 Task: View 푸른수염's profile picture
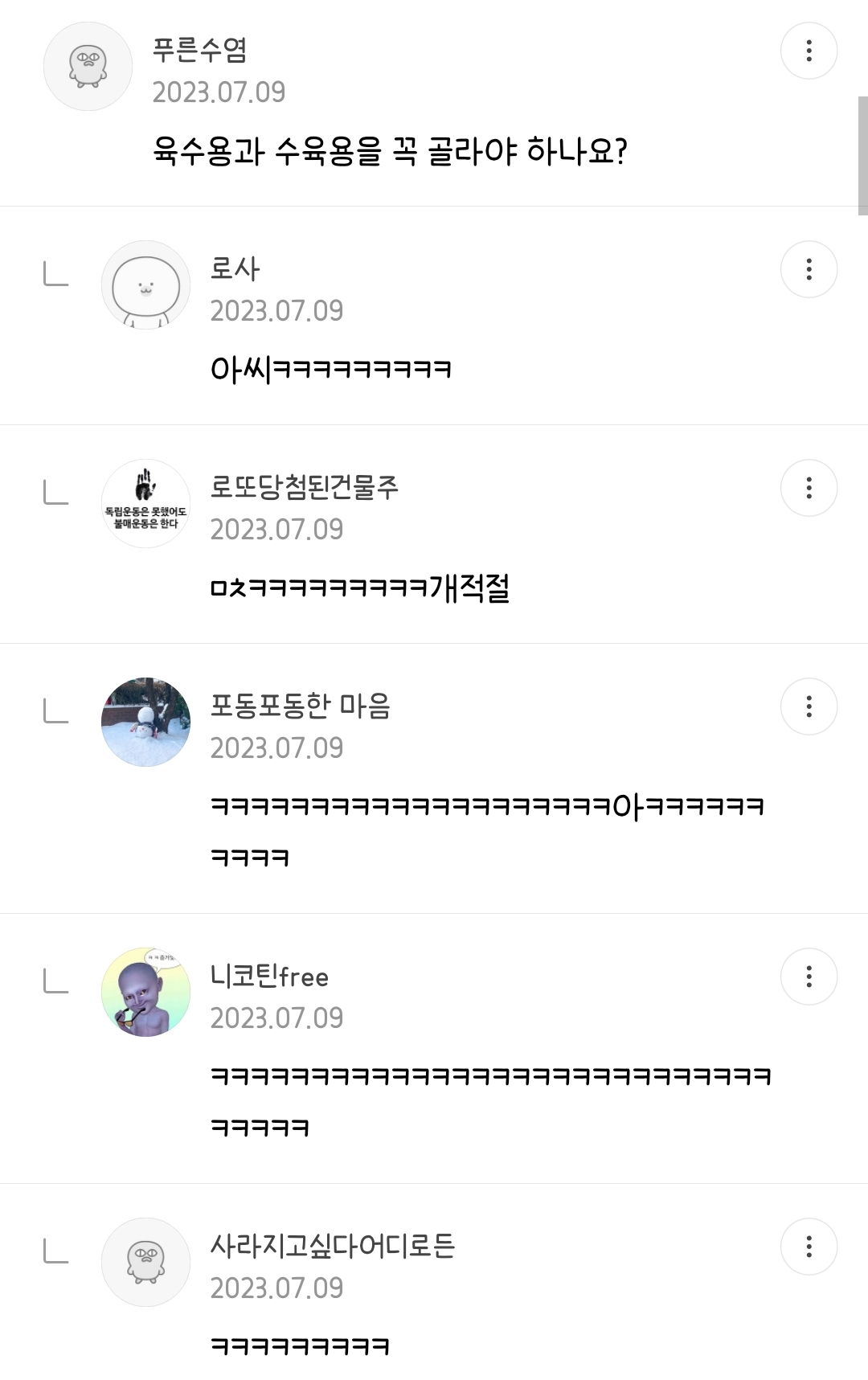point(88,66)
